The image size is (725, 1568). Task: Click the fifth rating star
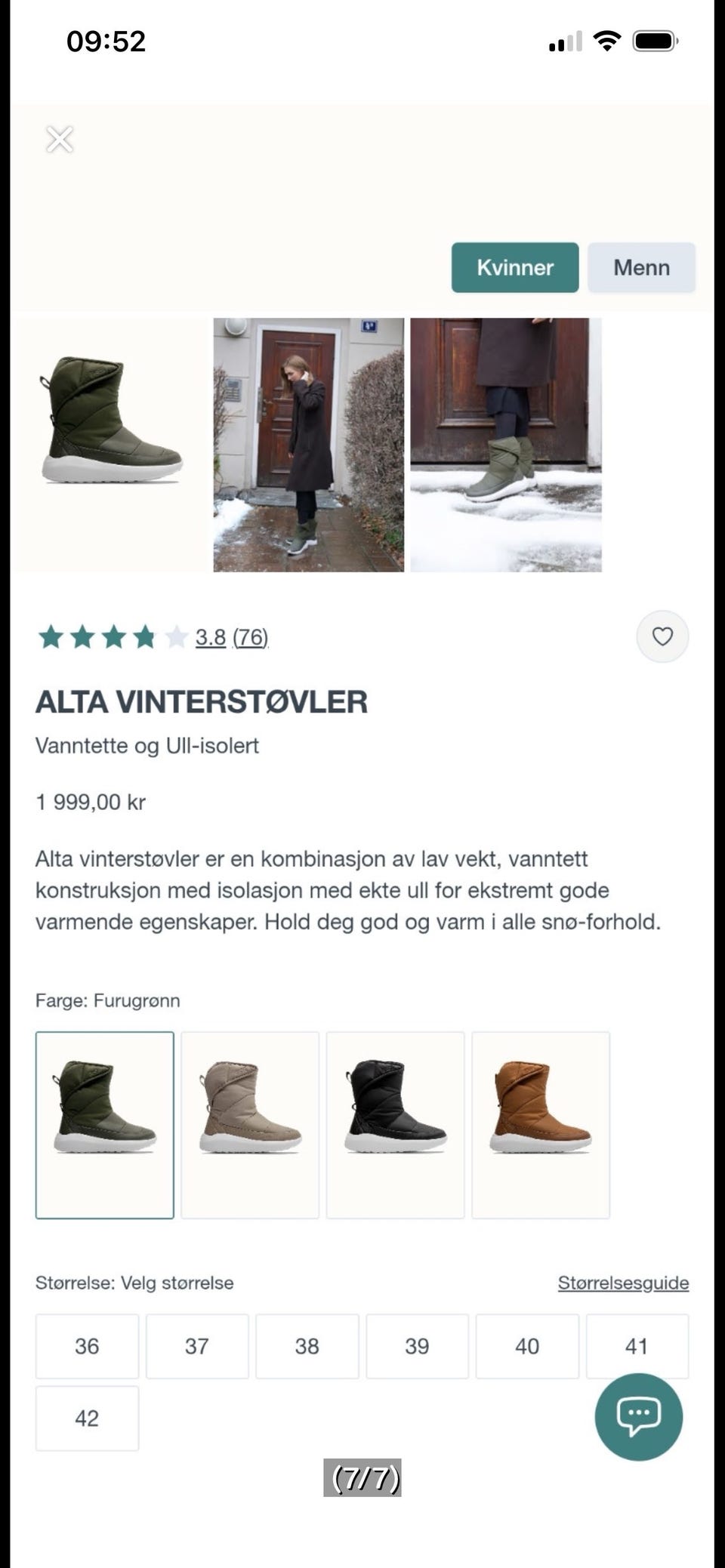[177, 636]
